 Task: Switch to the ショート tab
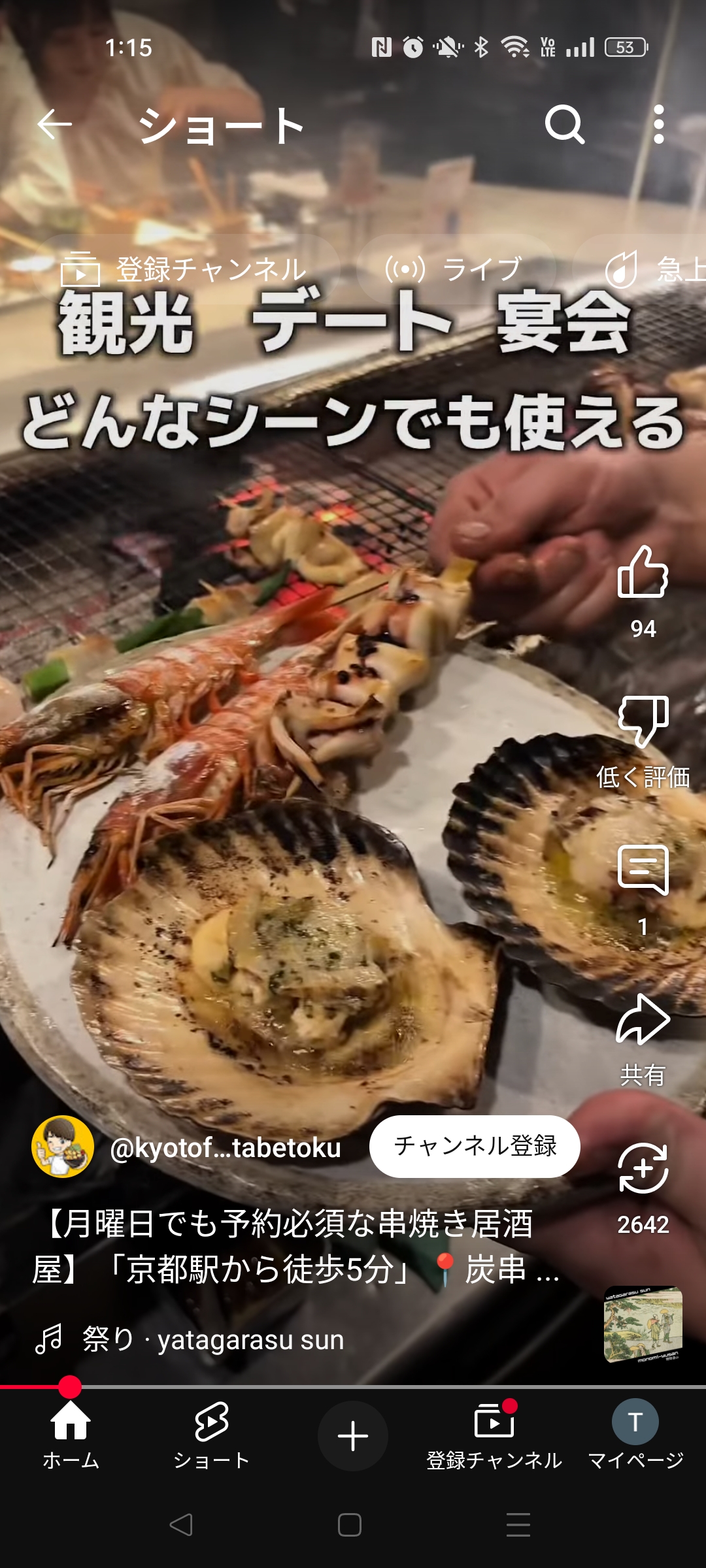pos(211,1435)
